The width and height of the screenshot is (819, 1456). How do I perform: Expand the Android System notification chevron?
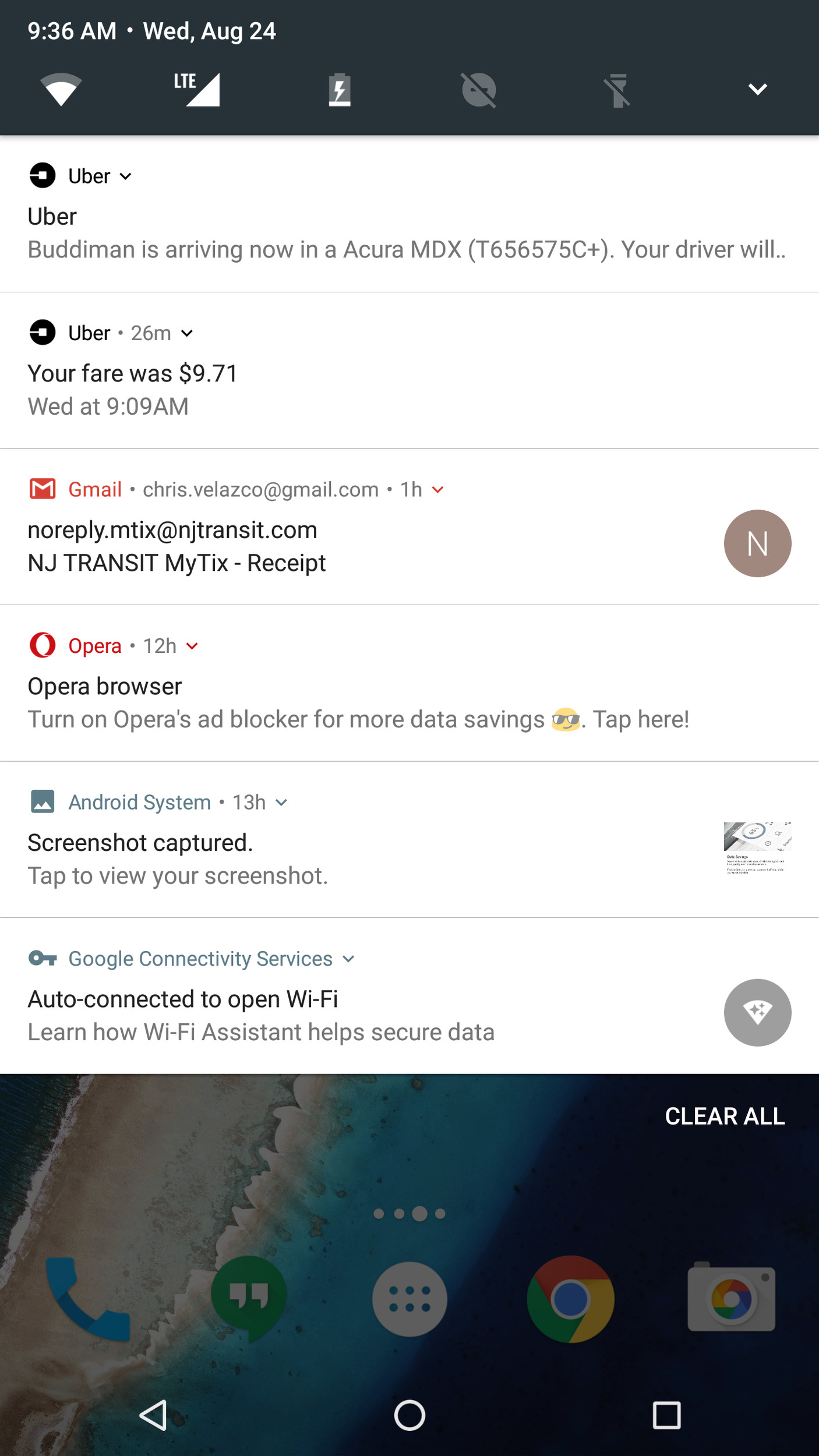point(281,803)
